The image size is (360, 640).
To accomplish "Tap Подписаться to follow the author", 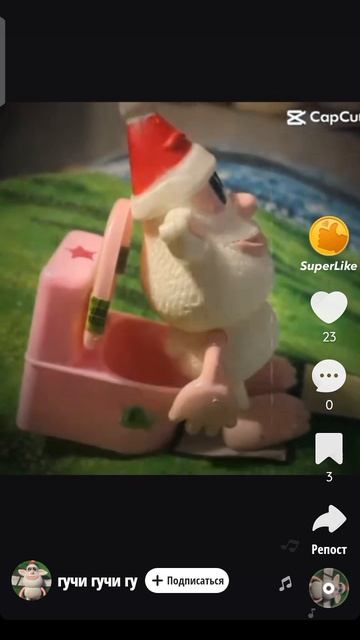I will pyautogui.click(x=187, y=580).
